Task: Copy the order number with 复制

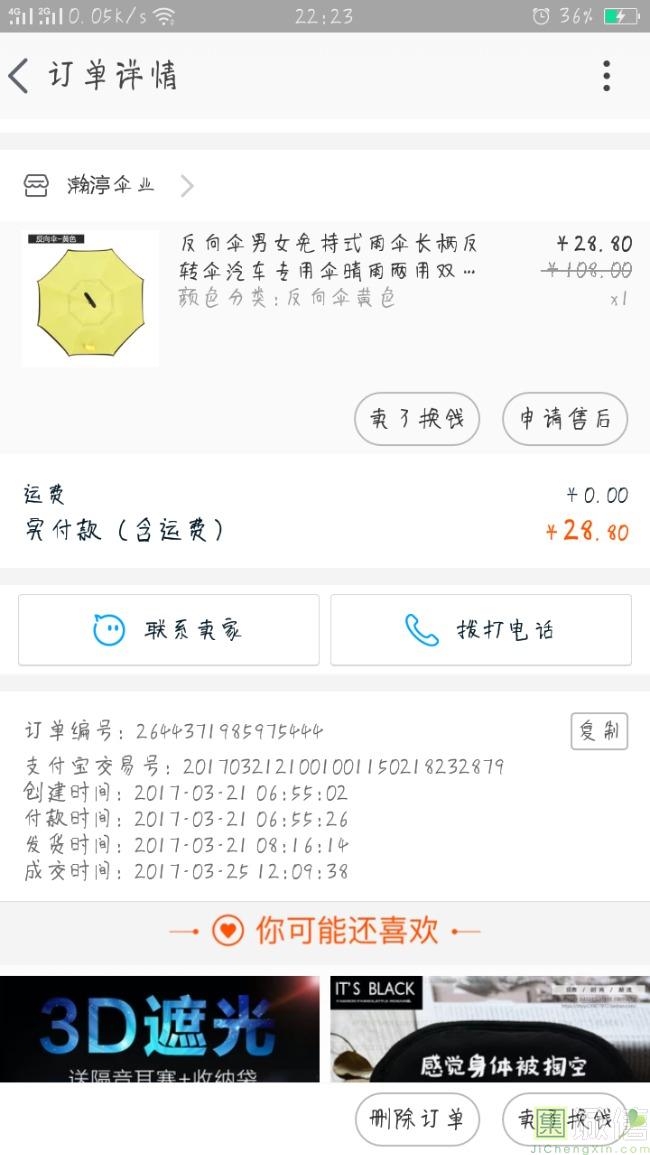Action: coord(599,731)
